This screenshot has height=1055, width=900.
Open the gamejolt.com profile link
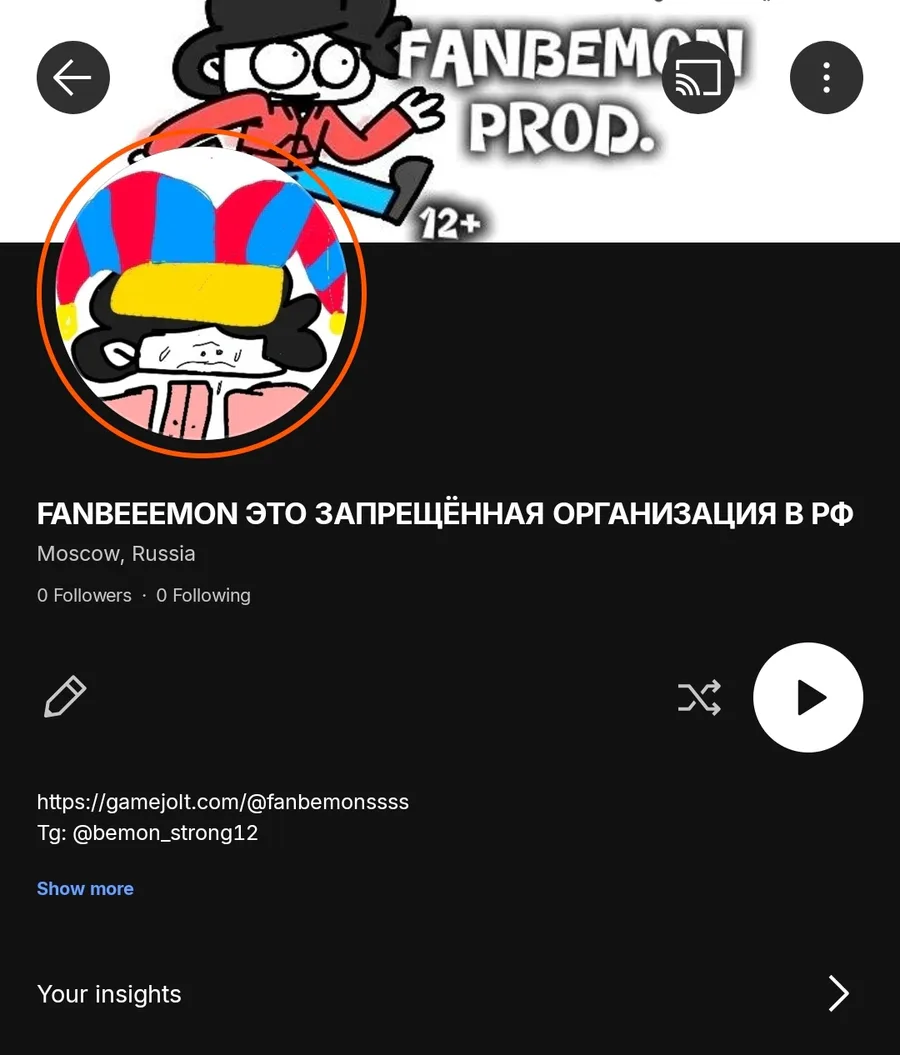click(x=223, y=802)
